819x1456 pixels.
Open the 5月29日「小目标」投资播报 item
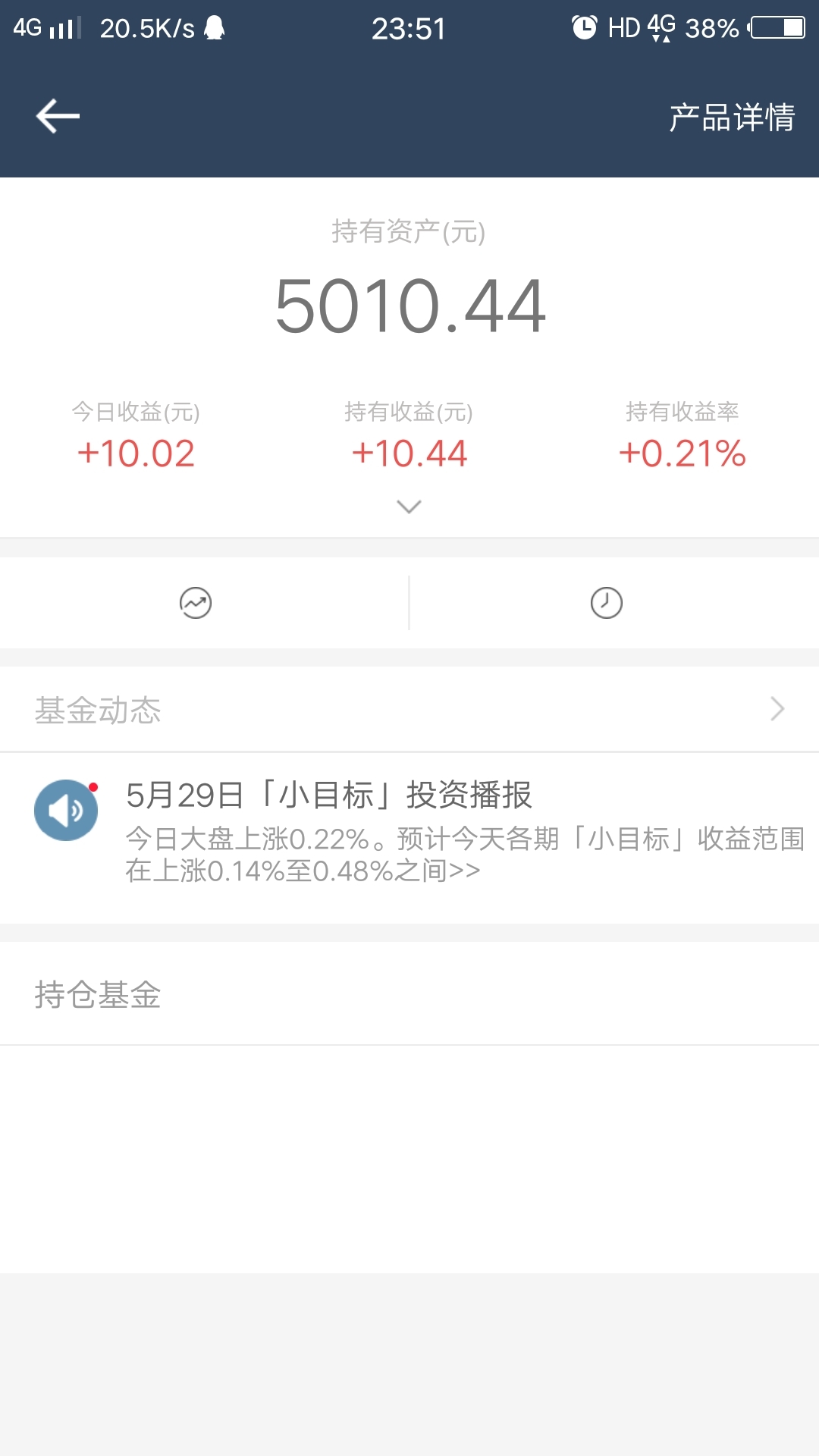409,838
